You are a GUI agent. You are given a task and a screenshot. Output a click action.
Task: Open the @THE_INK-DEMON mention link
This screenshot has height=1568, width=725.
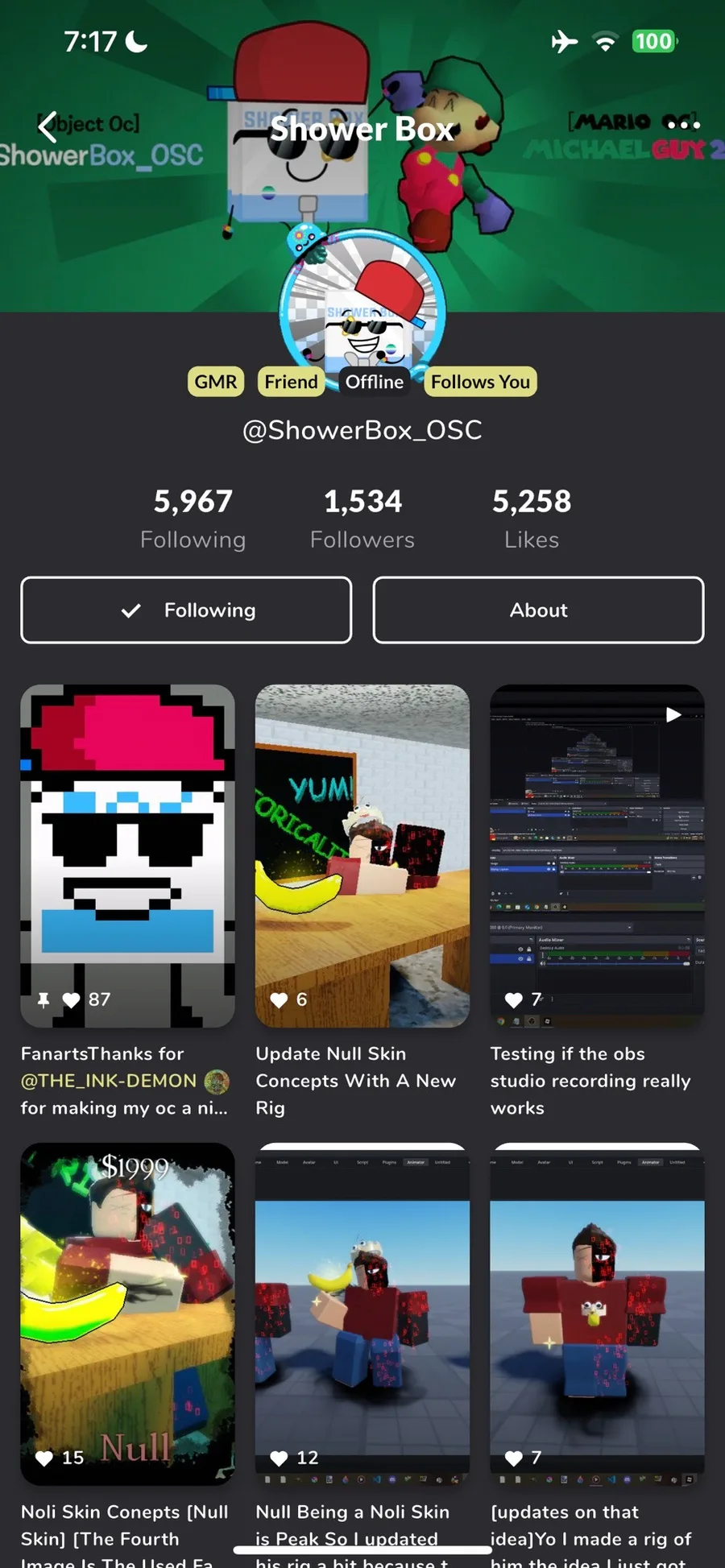tap(109, 1081)
